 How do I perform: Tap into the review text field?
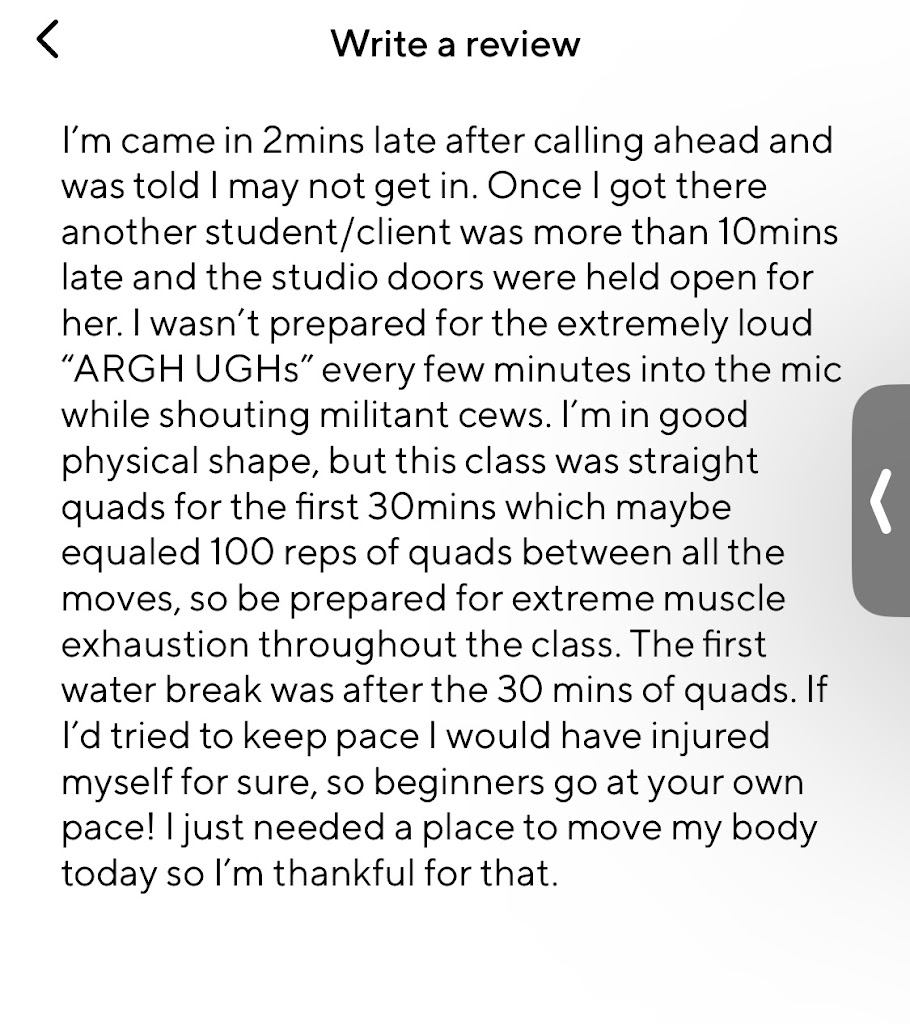tap(450, 505)
